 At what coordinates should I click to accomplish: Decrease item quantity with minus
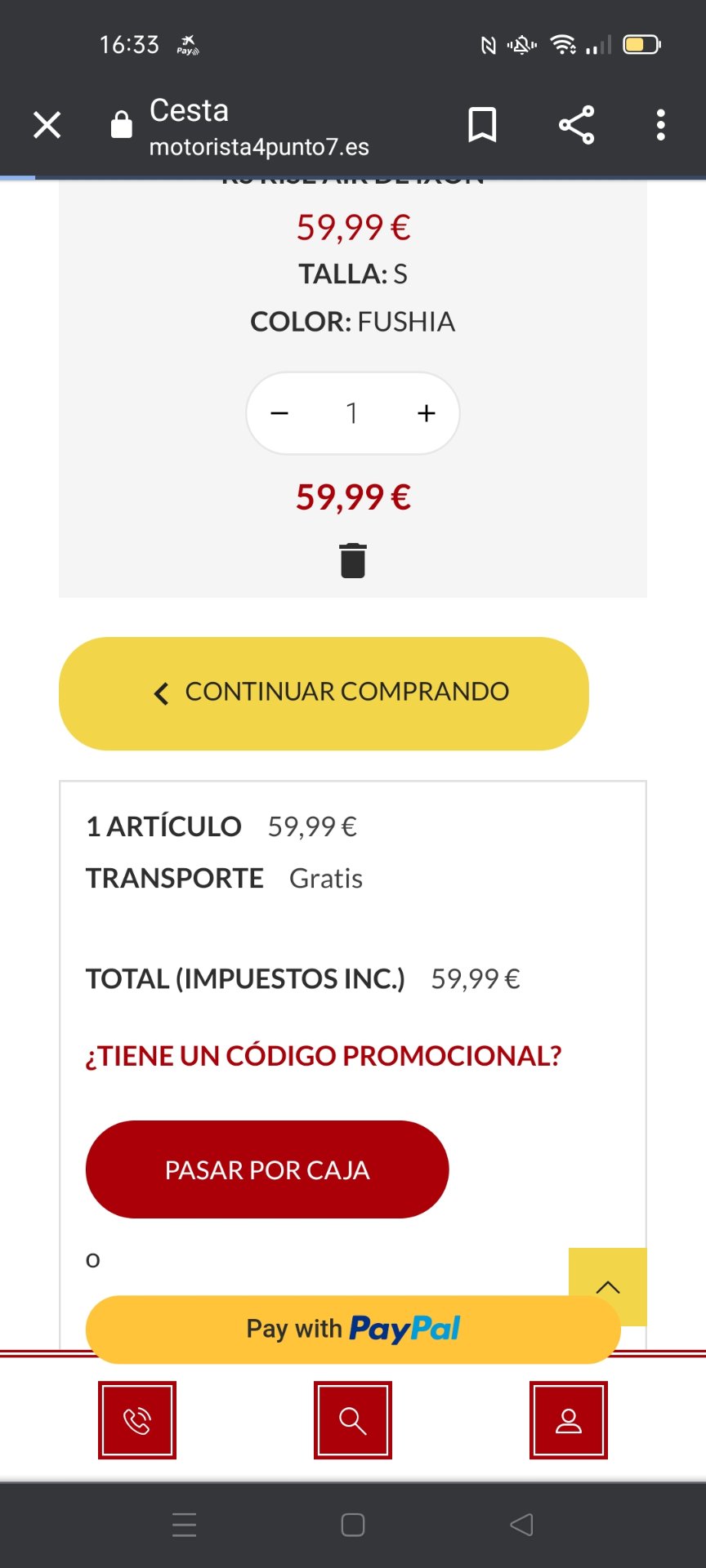[x=279, y=413]
